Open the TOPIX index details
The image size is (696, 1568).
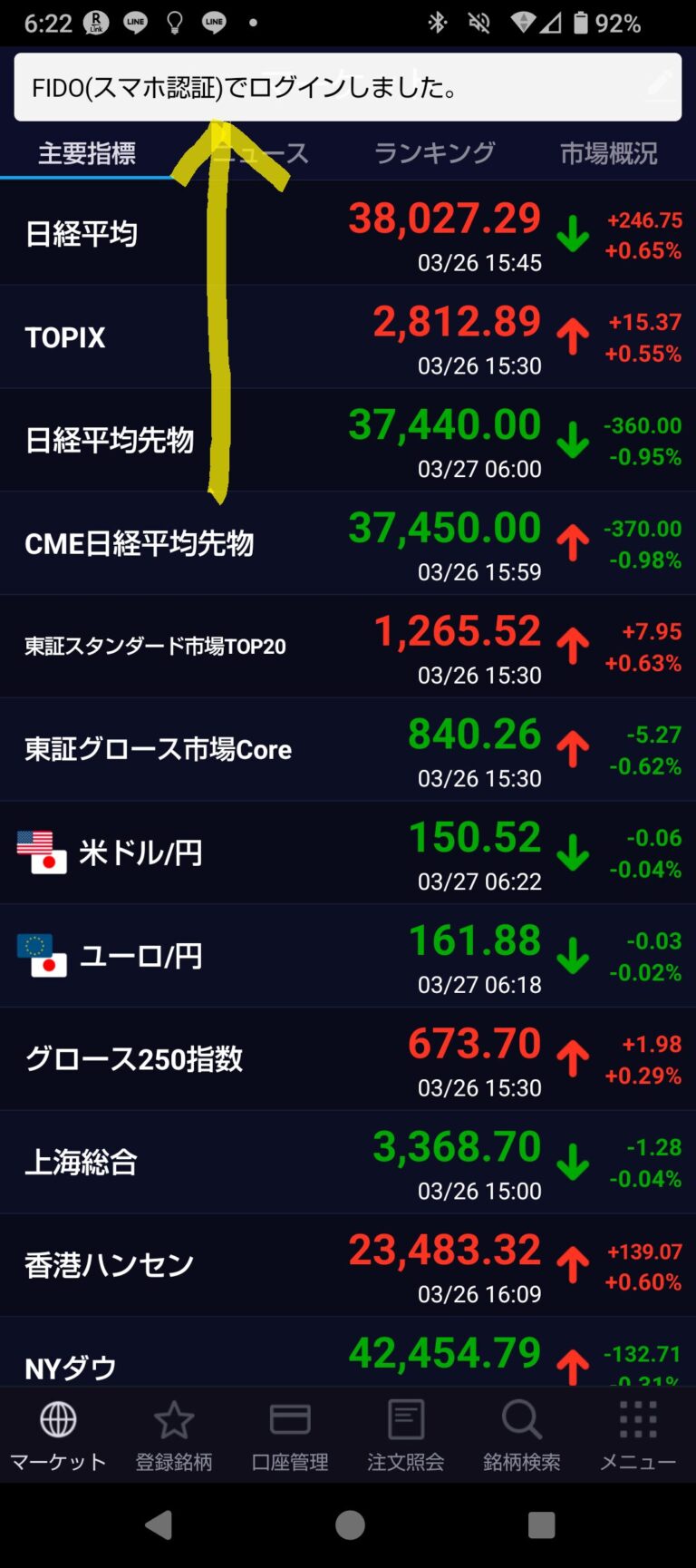coord(348,337)
